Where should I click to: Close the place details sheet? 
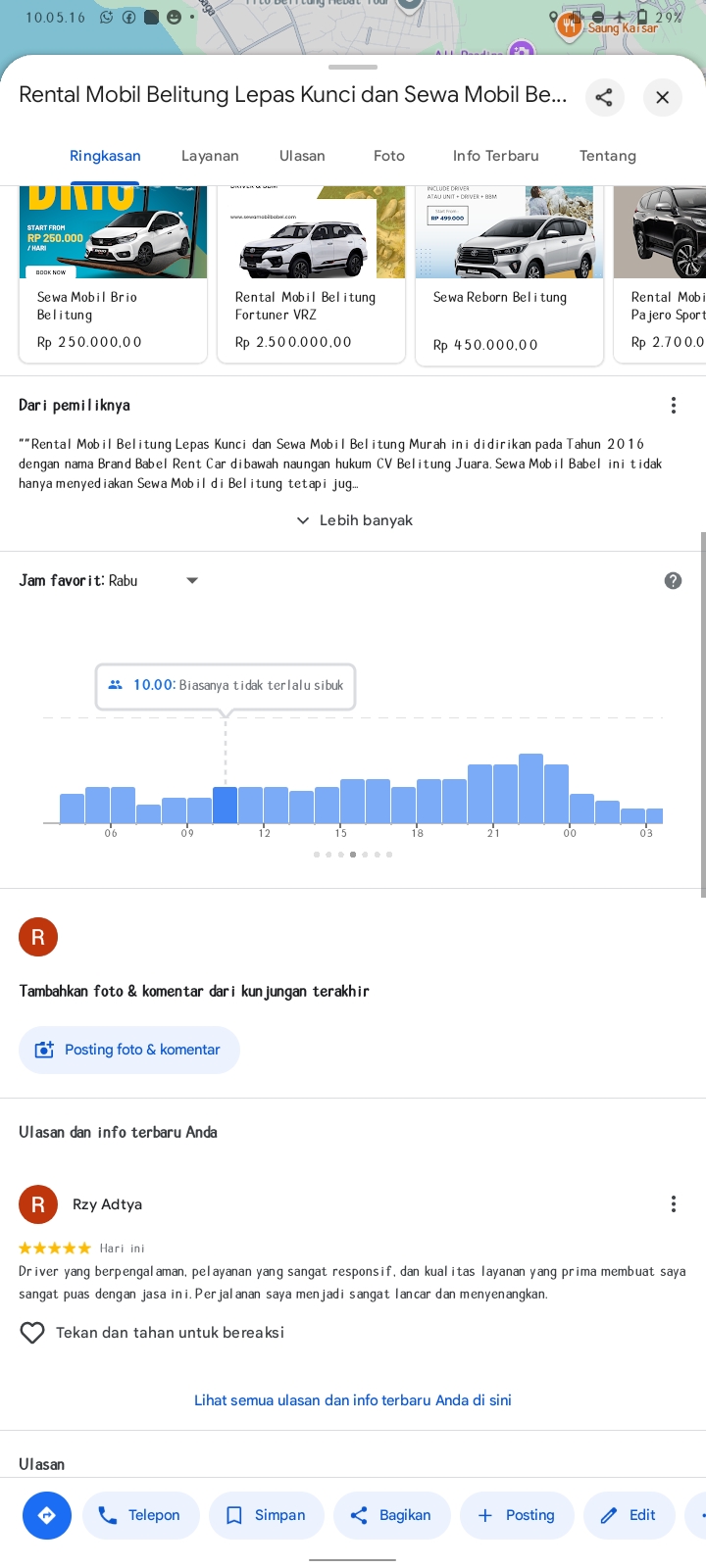(663, 97)
